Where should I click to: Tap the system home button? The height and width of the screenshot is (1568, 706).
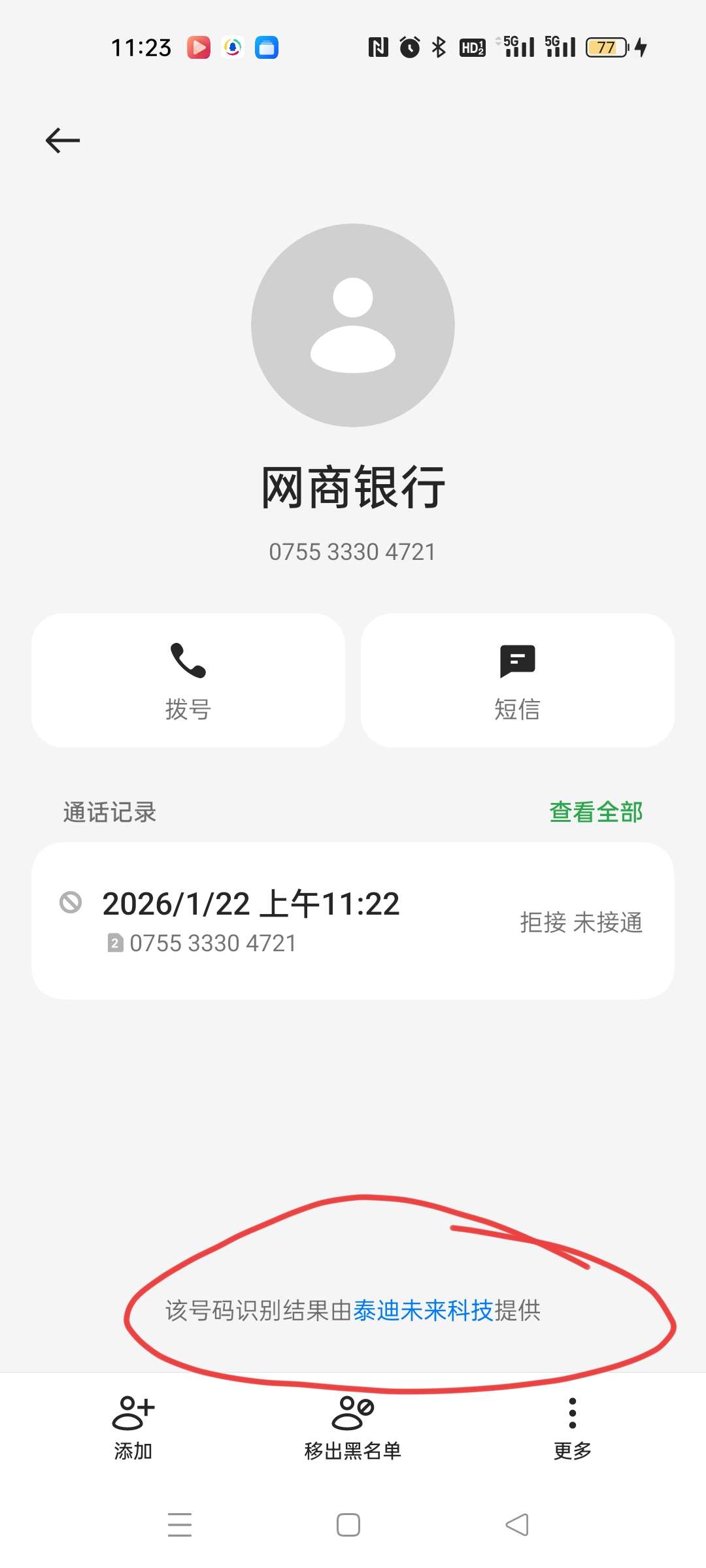coord(348,1525)
